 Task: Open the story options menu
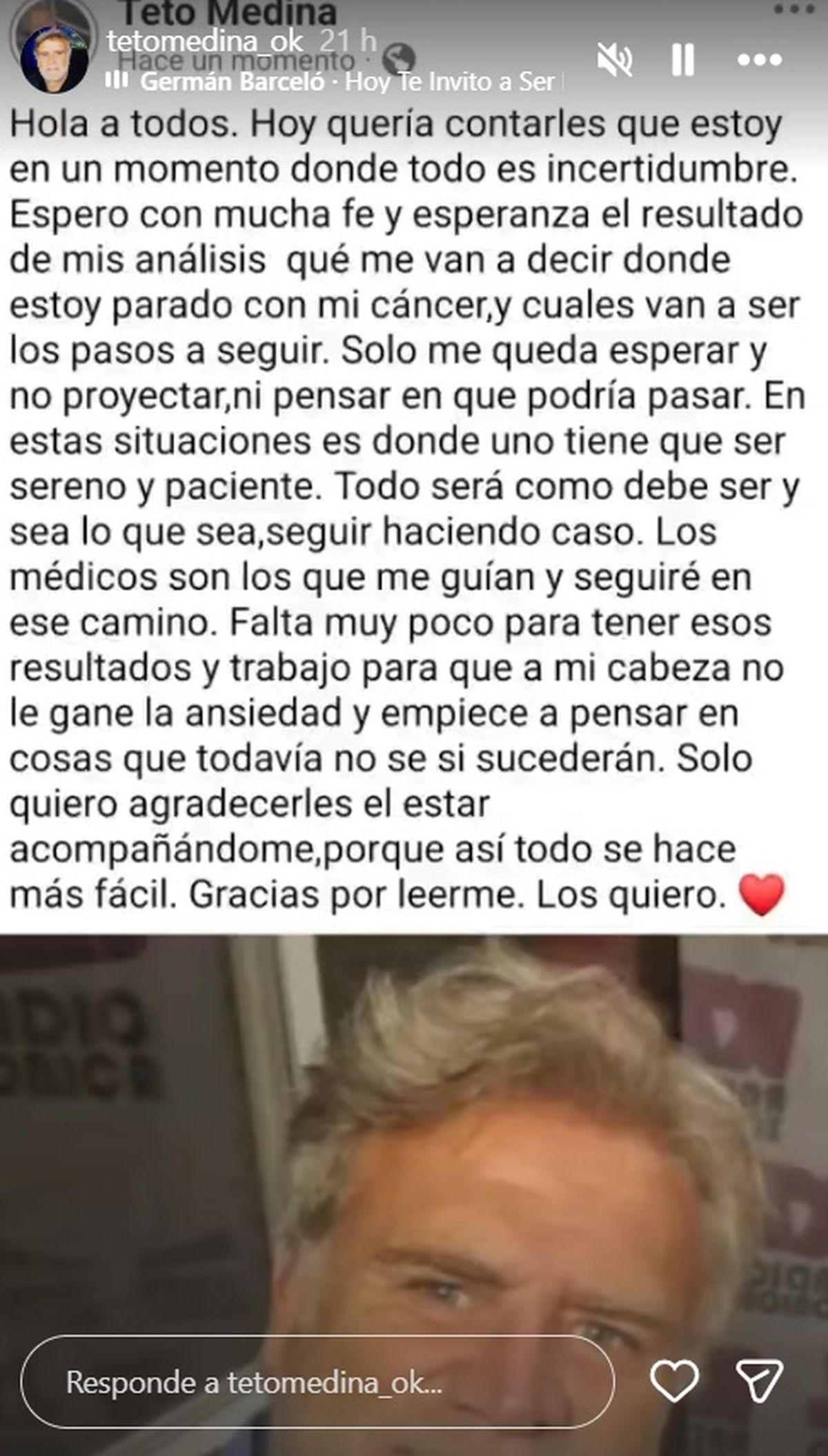click(759, 61)
